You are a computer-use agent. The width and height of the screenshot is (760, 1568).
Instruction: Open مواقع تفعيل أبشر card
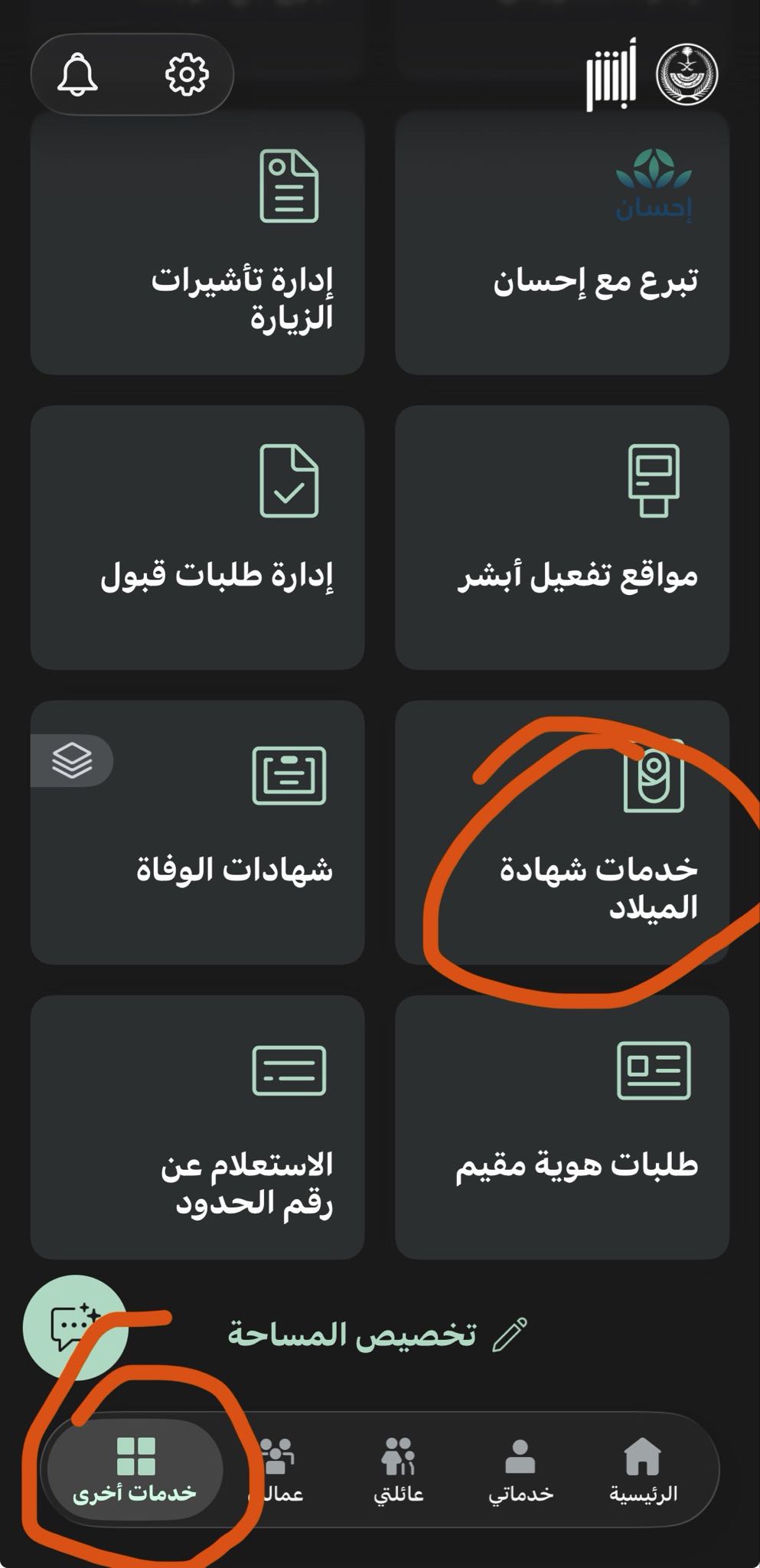[562, 537]
